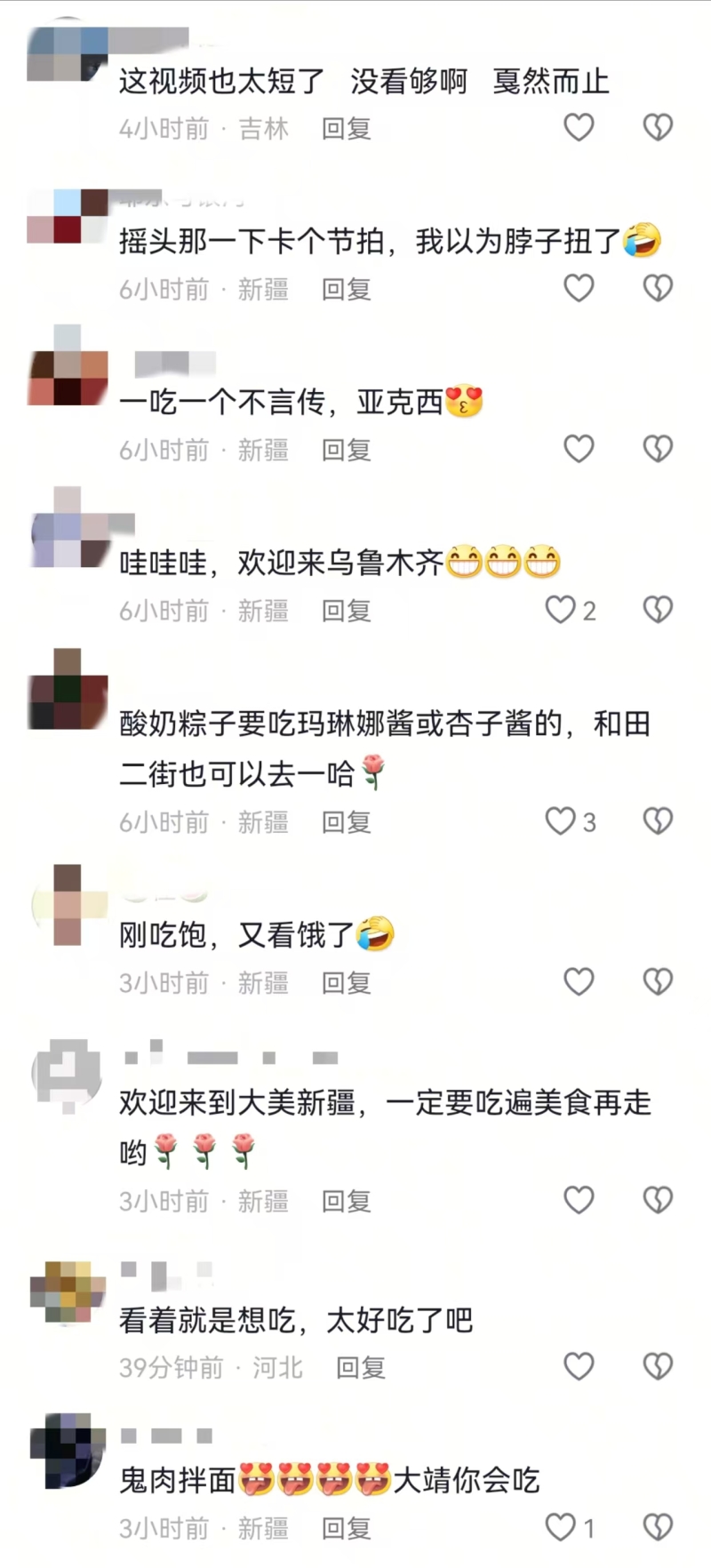Image resolution: width=711 pixels, height=1568 pixels.
Task: Reply to '哇哇哇，欢迎来乌鲁木齐' comment
Action: [346, 612]
